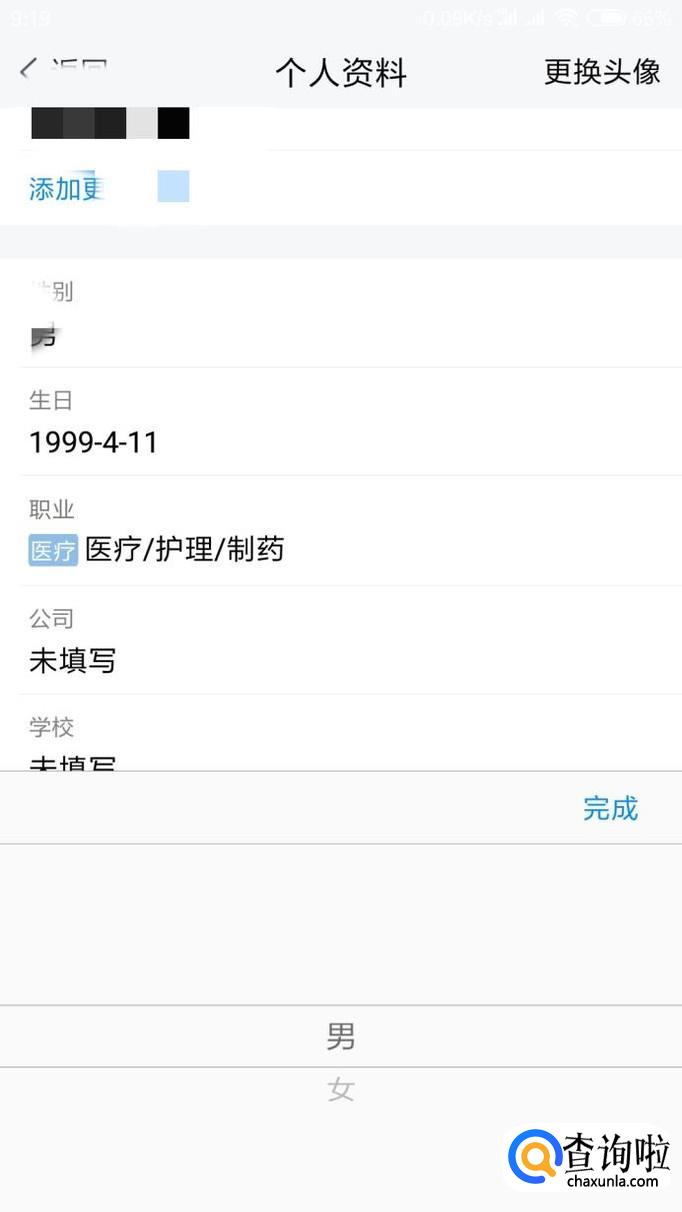Select 女 in the gender picker

[x=341, y=1090]
